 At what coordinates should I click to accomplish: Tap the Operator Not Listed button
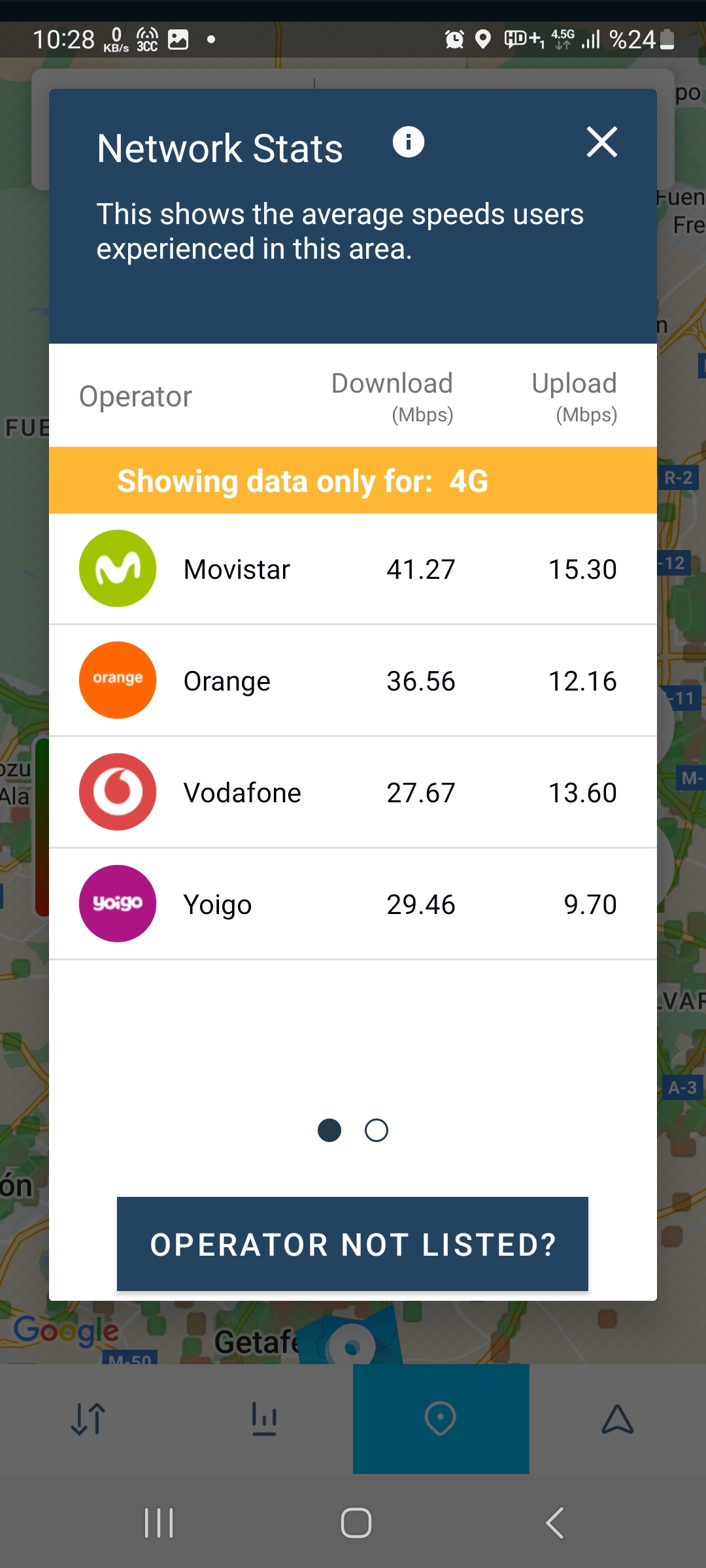coord(352,1244)
